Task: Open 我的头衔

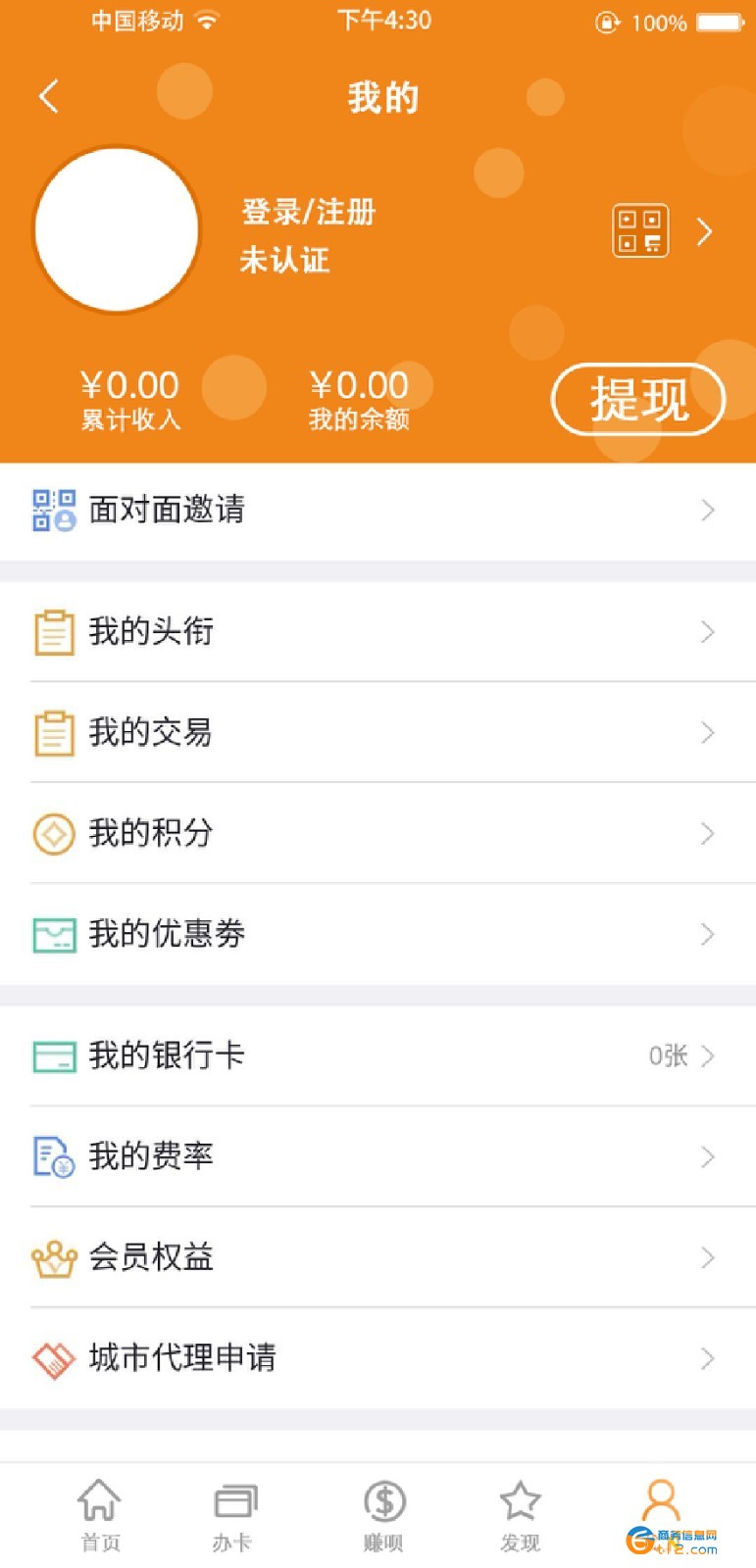Action: [x=378, y=632]
